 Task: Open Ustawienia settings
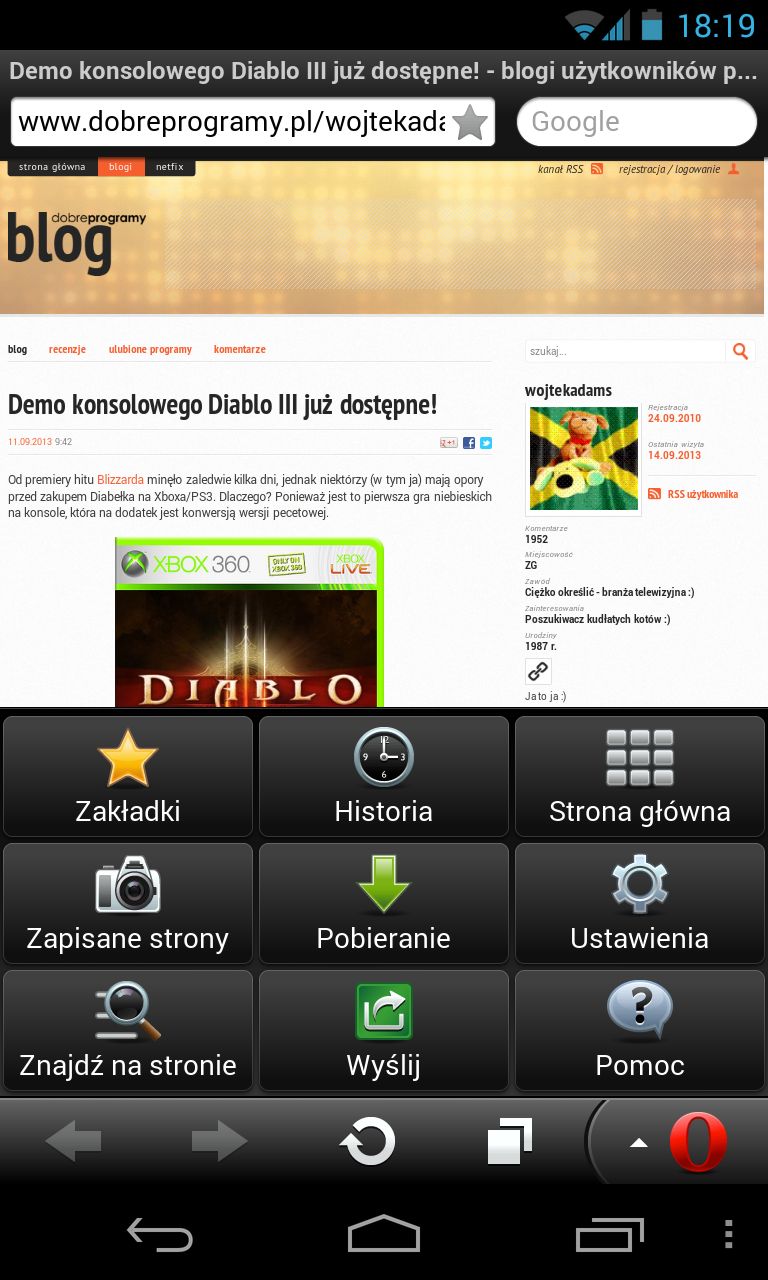(x=640, y=903)
